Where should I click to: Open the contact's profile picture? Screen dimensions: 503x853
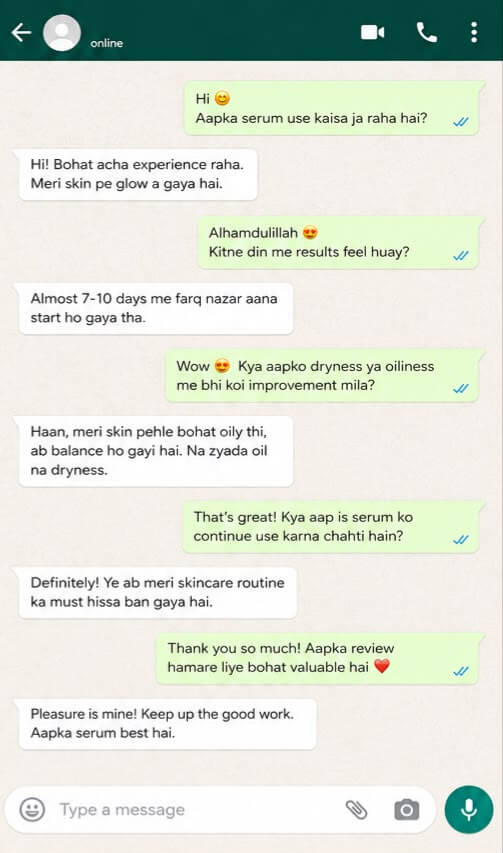click(62, 33)
